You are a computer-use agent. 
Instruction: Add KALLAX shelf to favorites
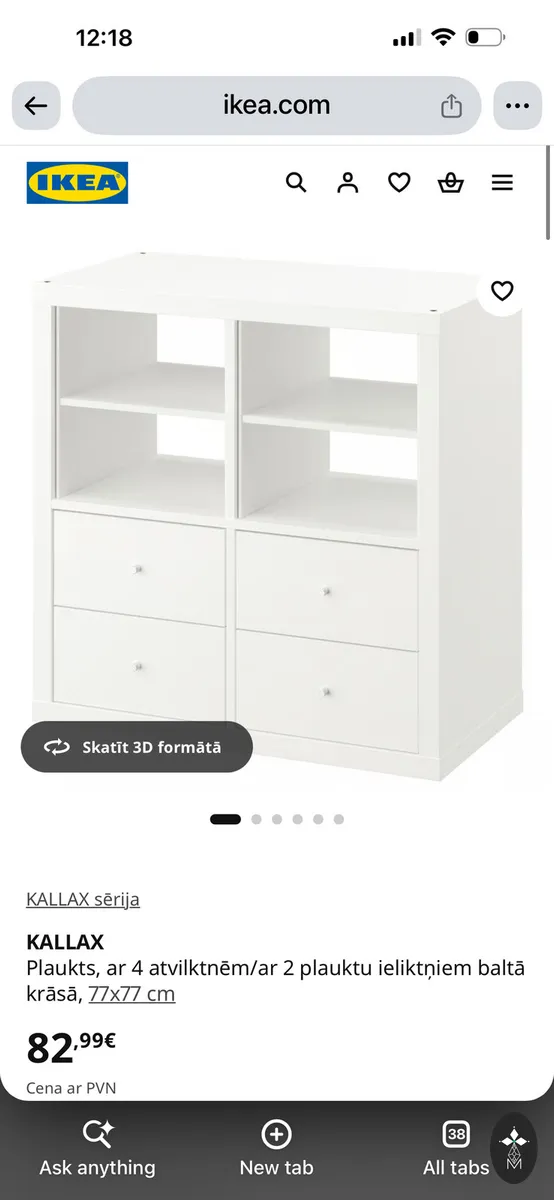pyautogui.click(x=502, y=291)
